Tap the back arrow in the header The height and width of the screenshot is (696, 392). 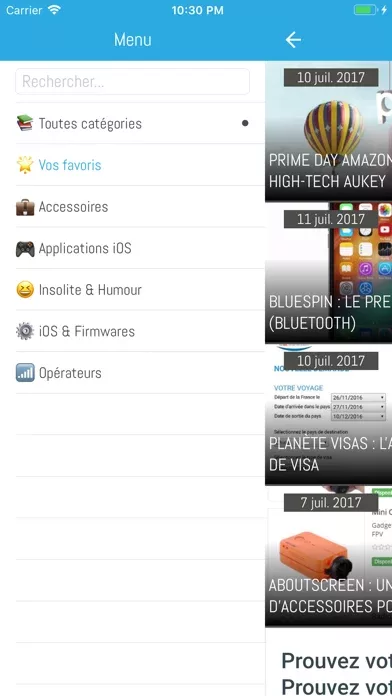click(293, 40)
